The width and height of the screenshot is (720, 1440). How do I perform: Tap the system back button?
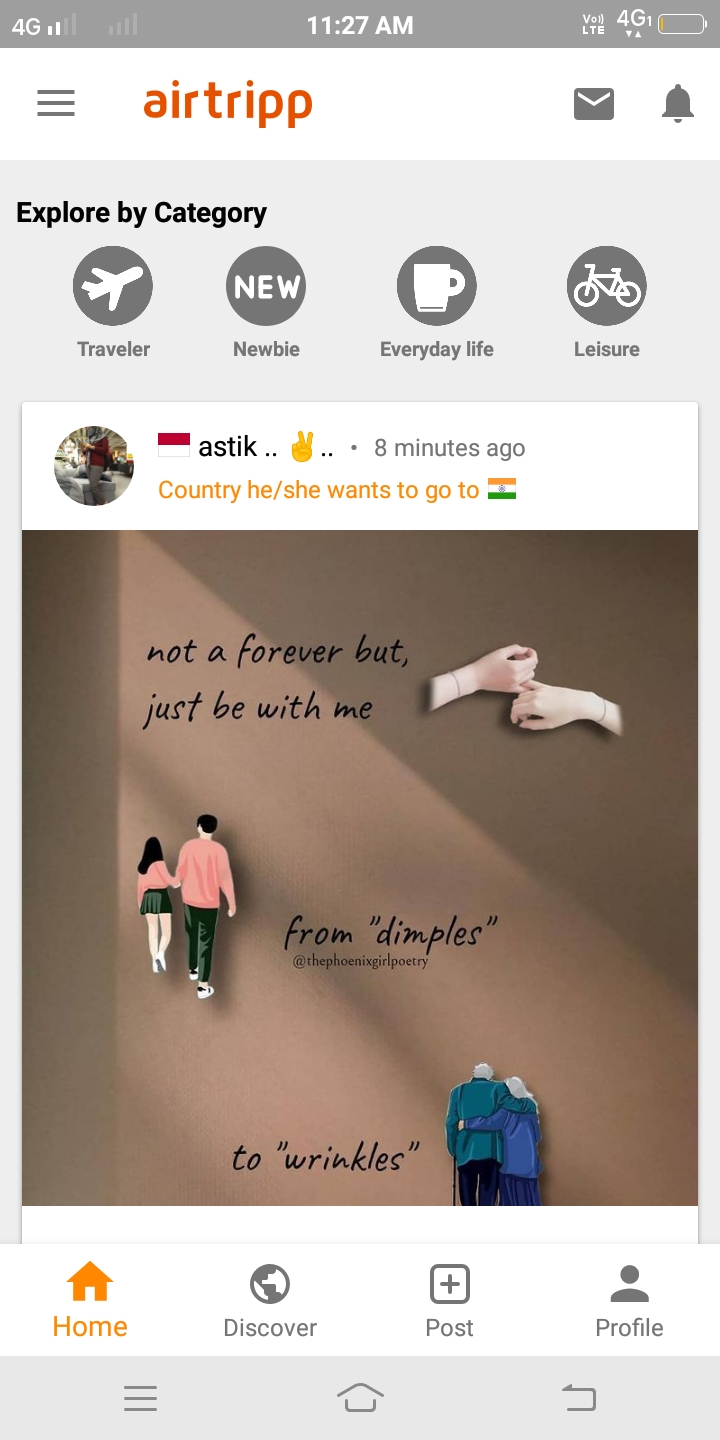pyautogui.click(x=579, y=1397)
